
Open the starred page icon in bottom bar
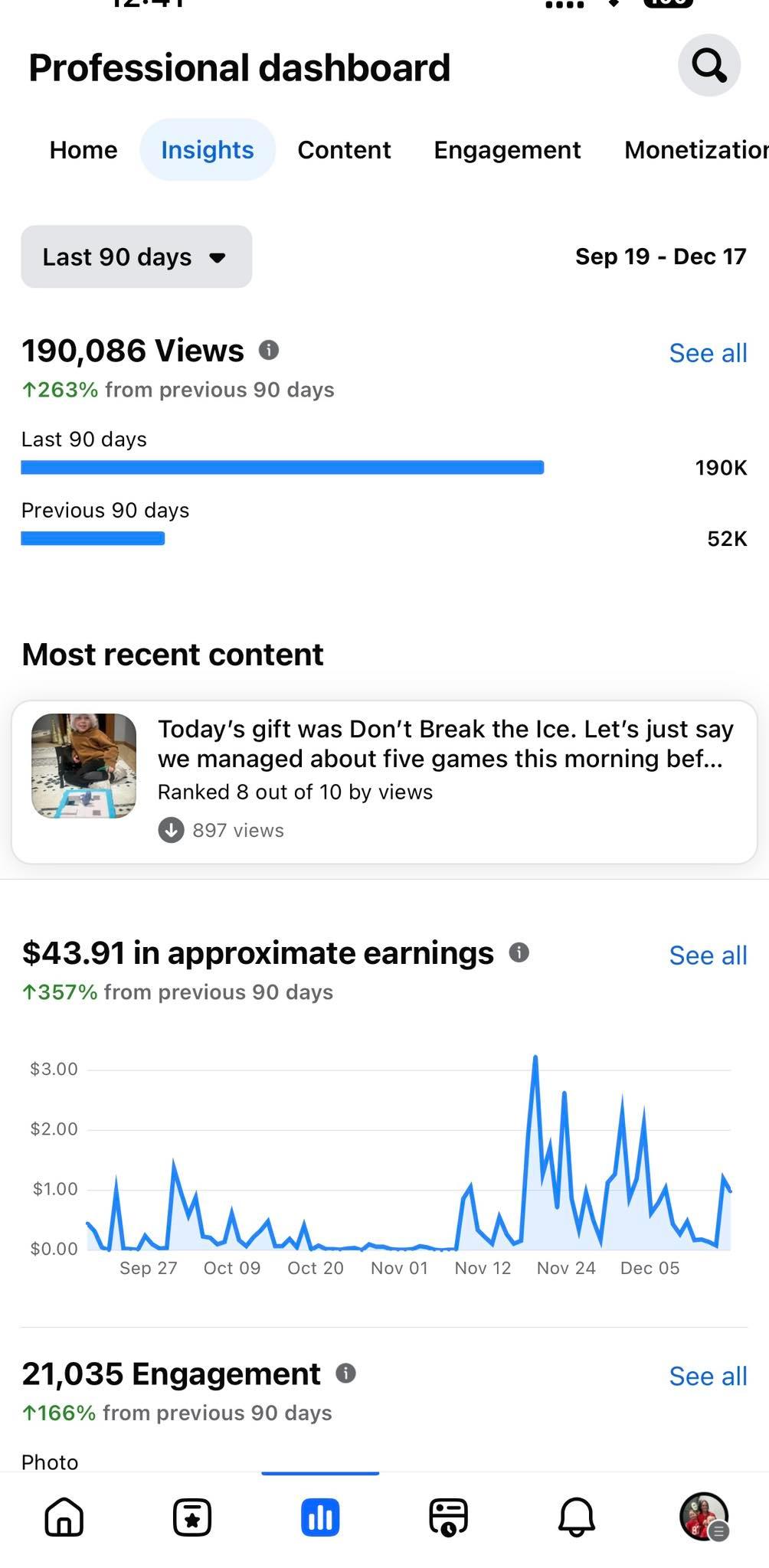tap(192, 1517)
